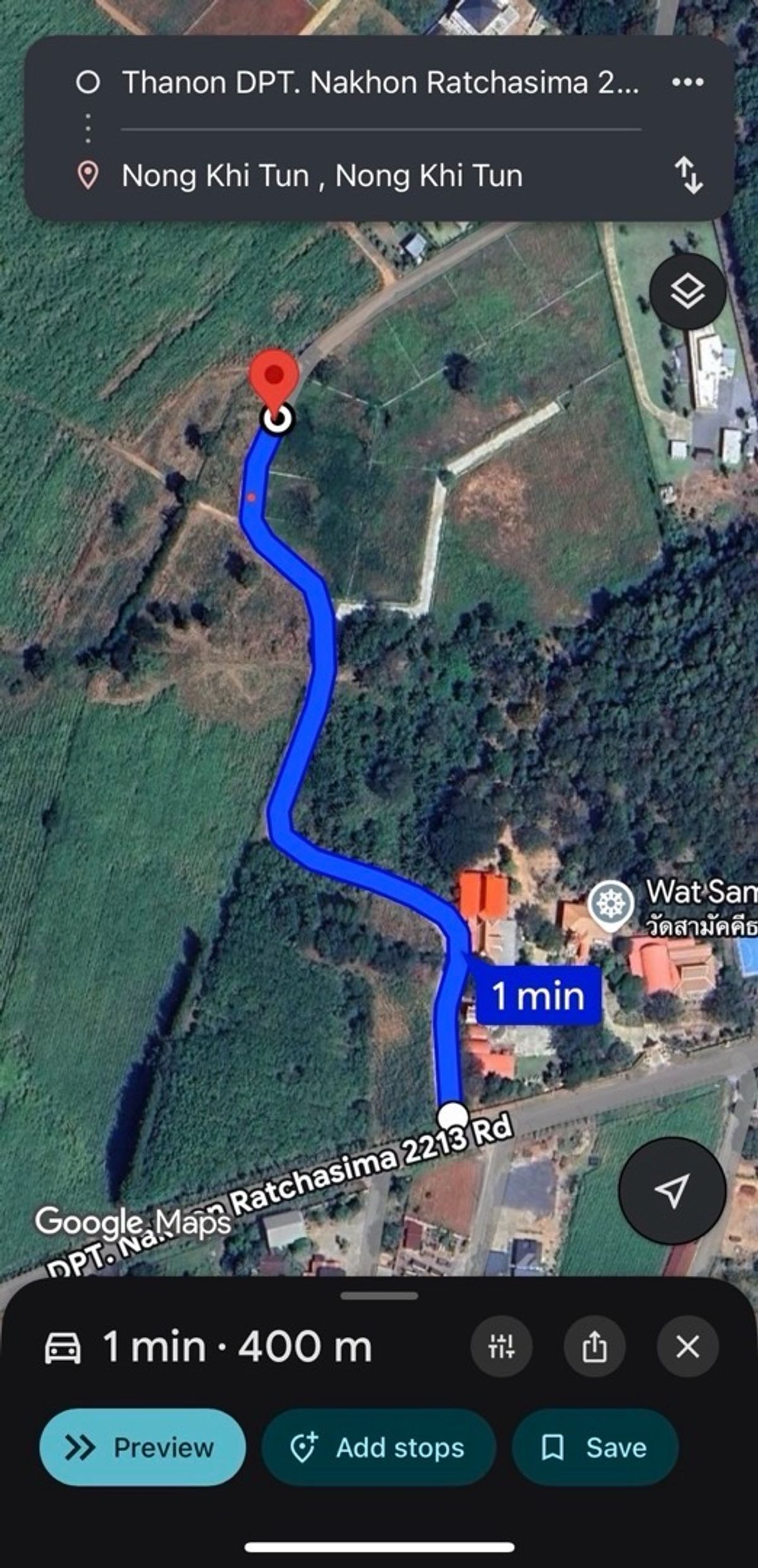Screen dimensions: 758x1568
Task: Open the three-dot route options menu
Action: click(x=688, y=82)
